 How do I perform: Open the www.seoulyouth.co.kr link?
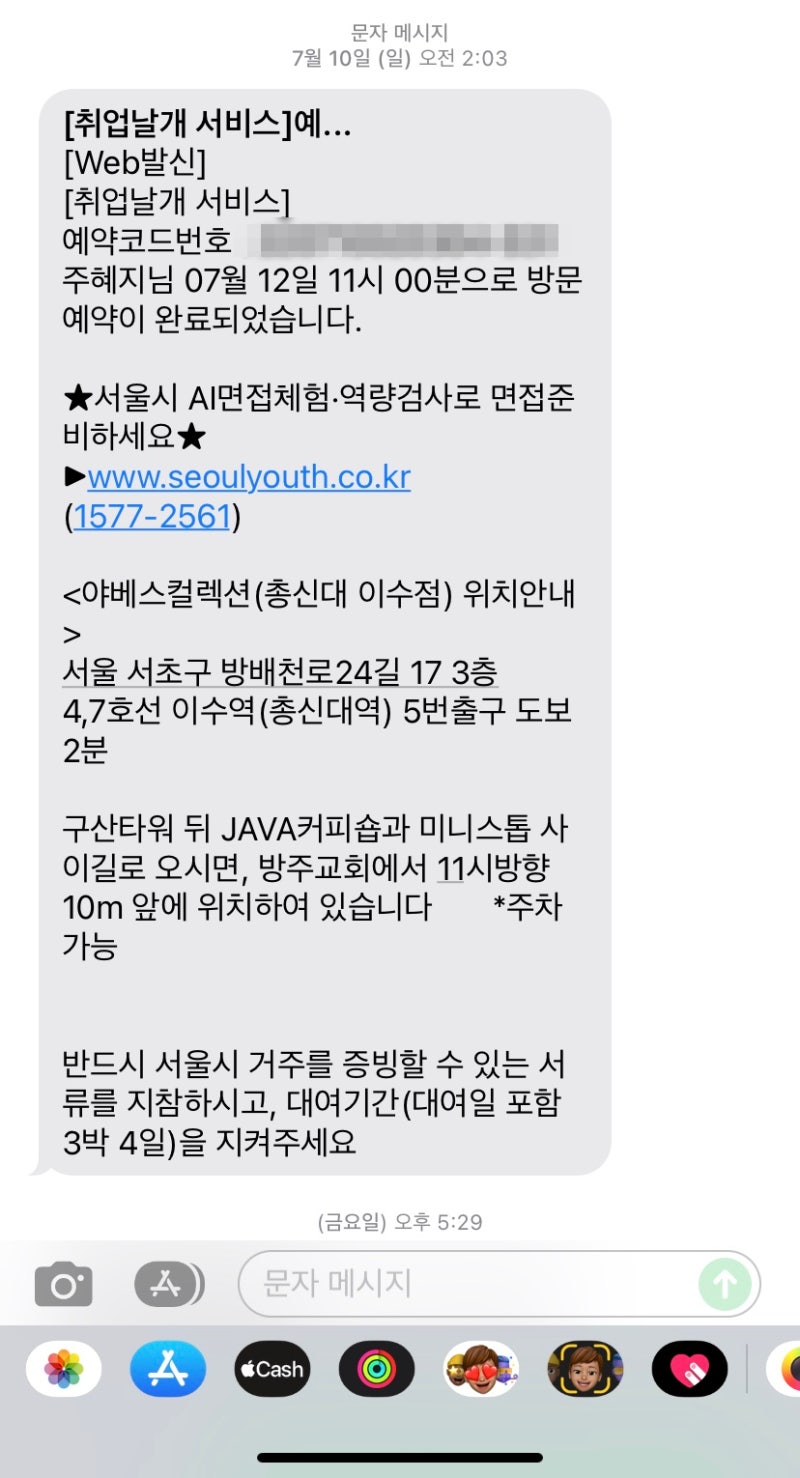(249, 477)
